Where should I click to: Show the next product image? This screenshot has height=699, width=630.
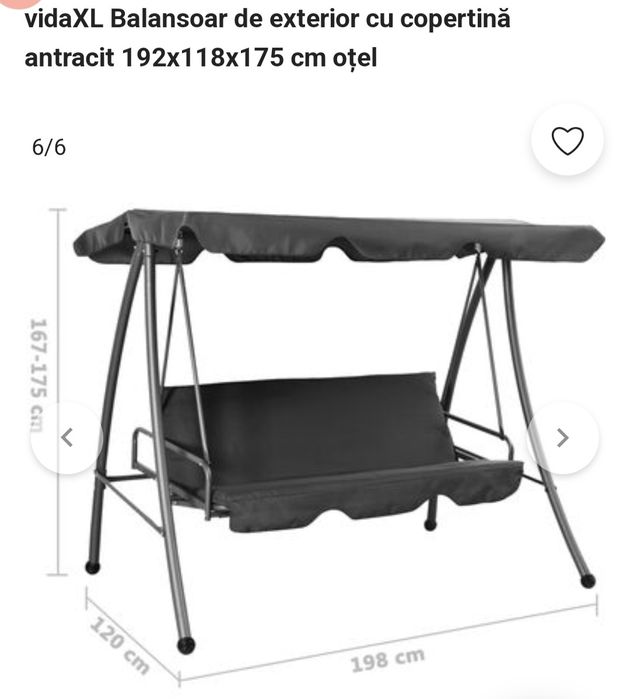pos(562,438)
